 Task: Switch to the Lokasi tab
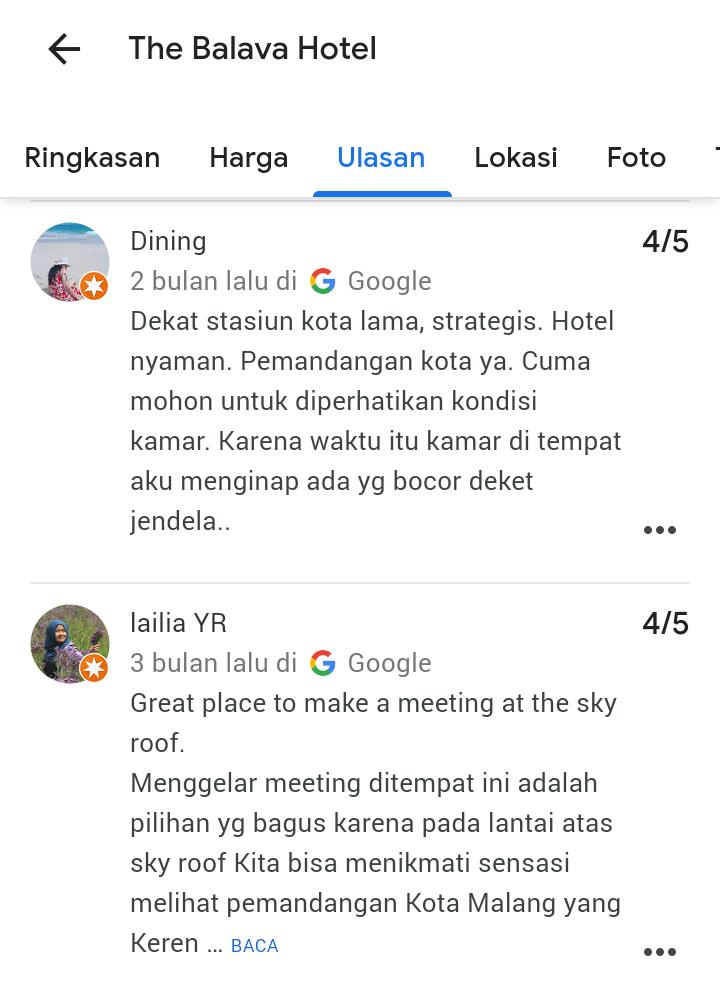click(x=516, y=158)
